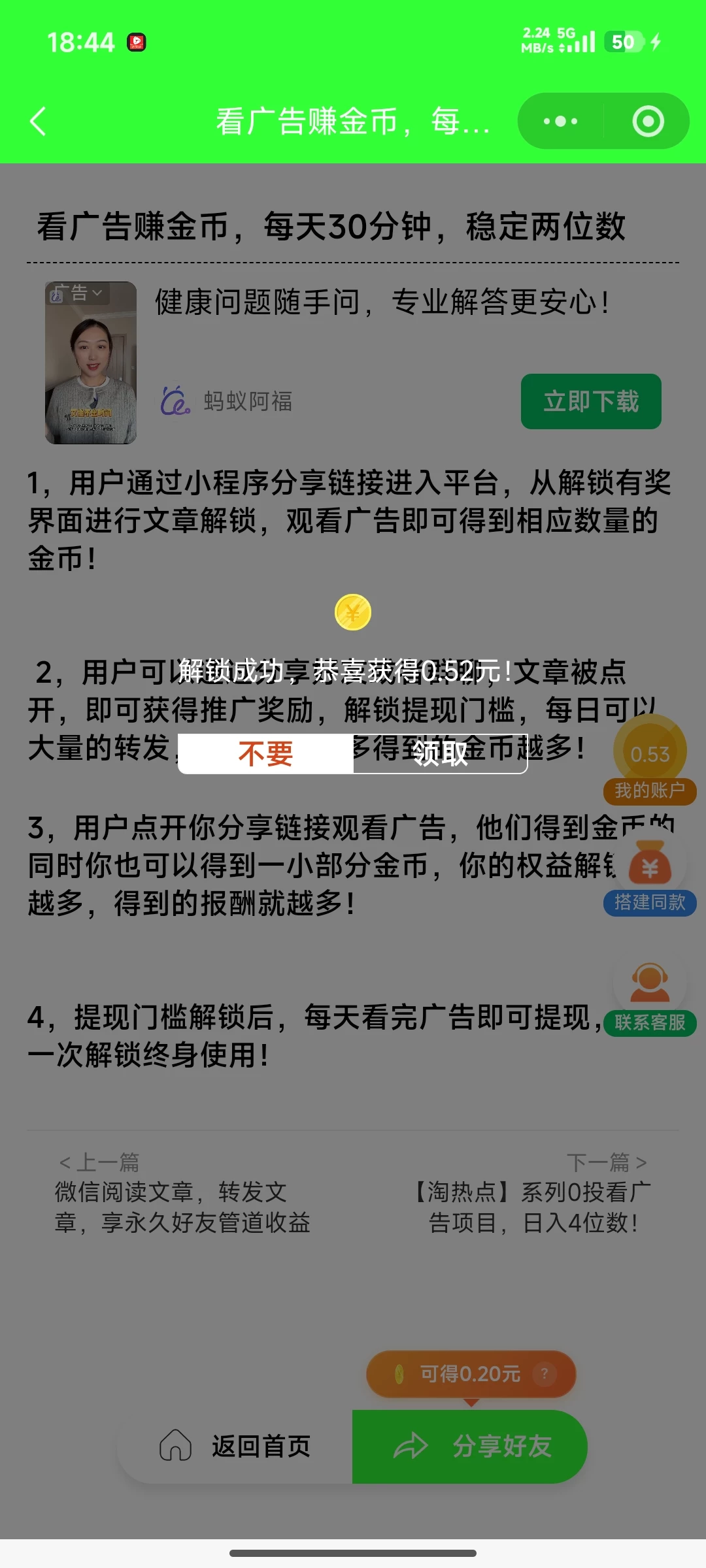706x1568 pixels.
Task: Tap 立即下载 to download the advertised app
Action: 590,402
